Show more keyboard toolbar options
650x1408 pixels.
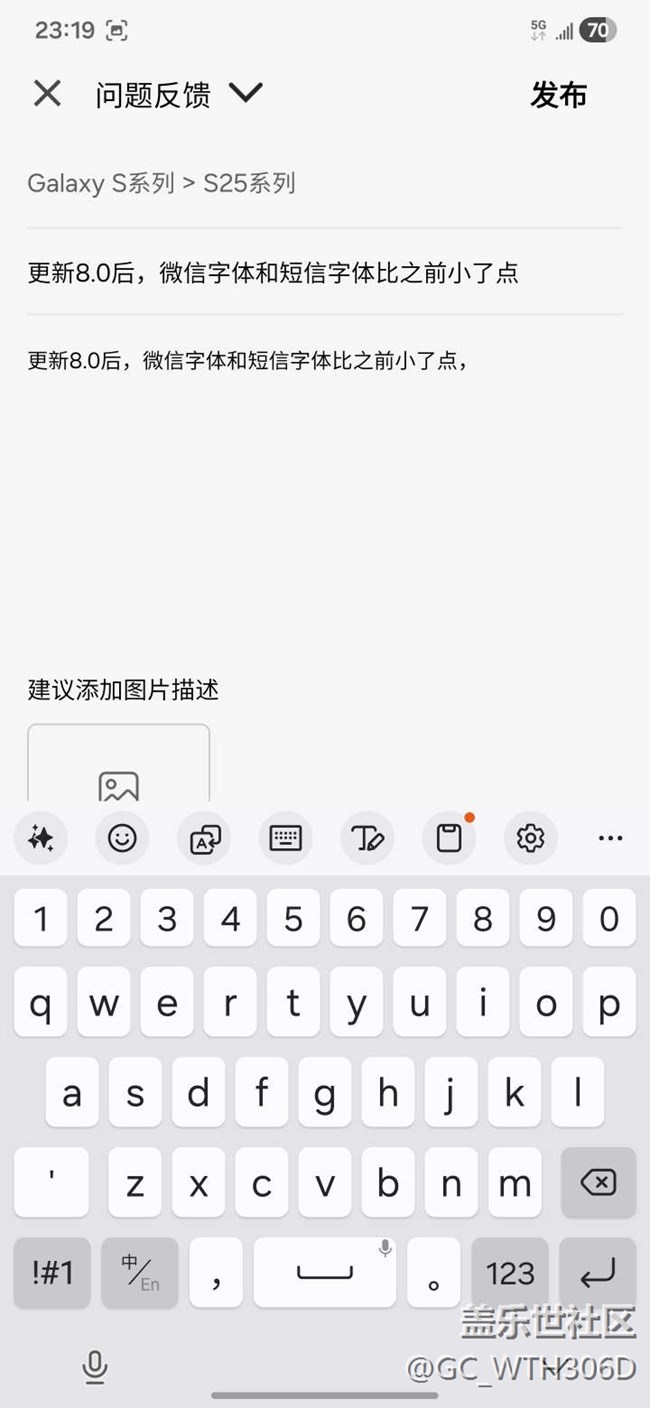pyautogui.click(x=610, y=838)
